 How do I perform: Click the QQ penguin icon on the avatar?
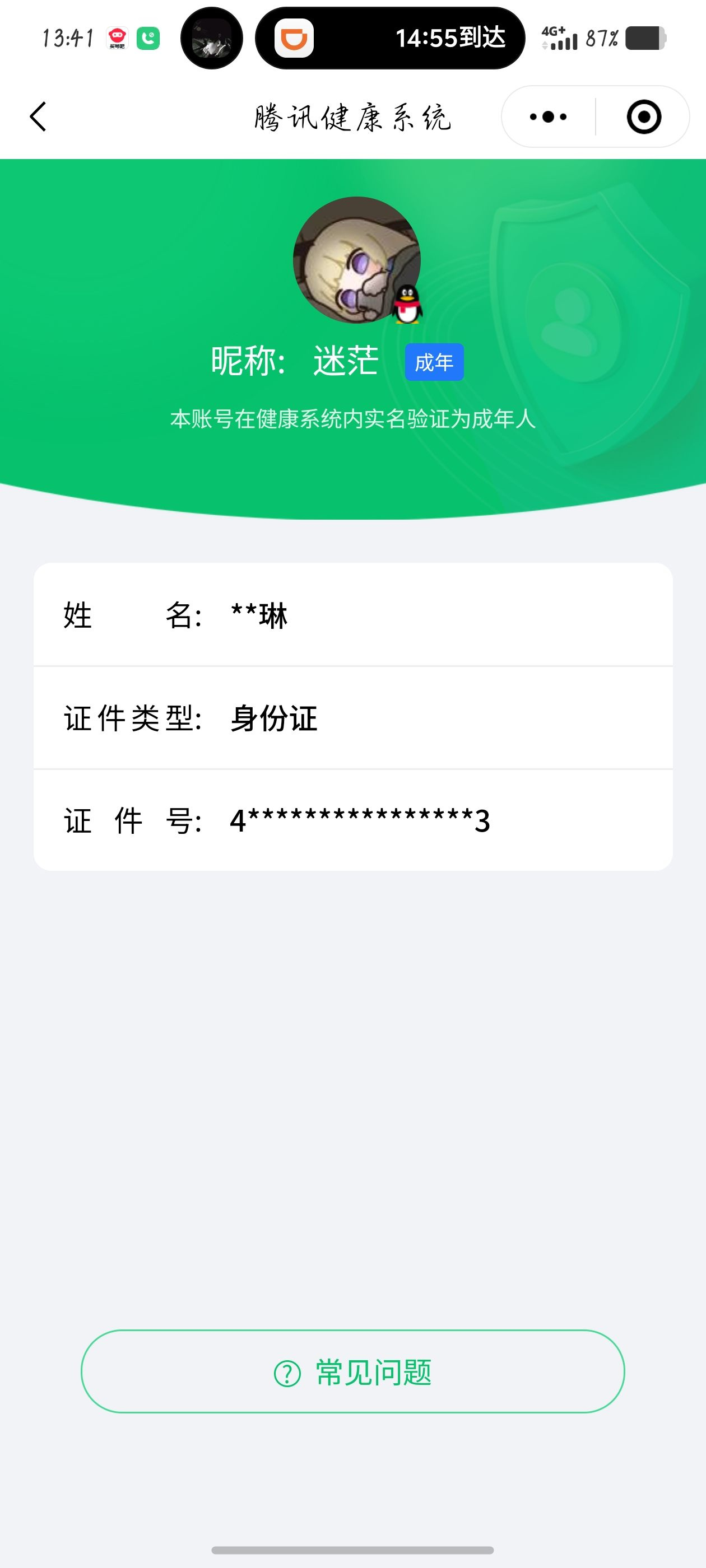pos(407,306)
